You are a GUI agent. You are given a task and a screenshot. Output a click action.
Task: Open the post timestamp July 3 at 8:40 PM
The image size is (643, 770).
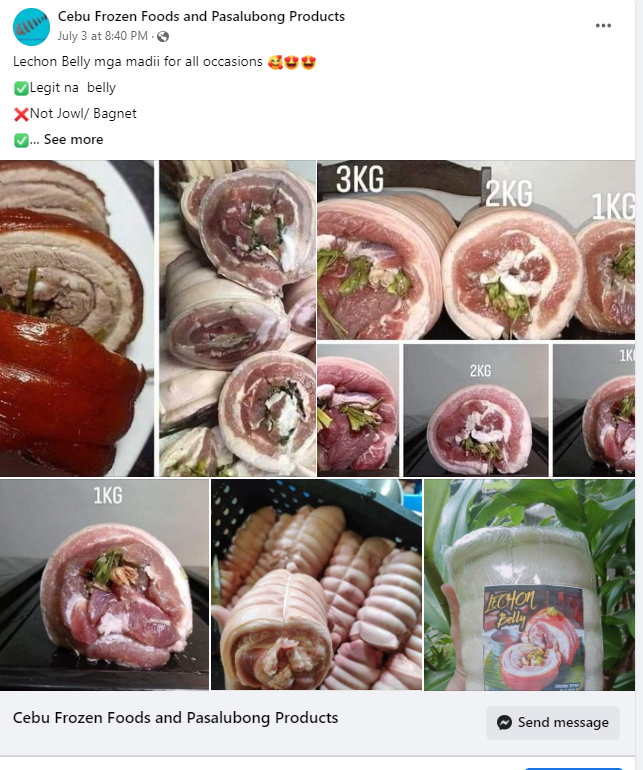point(103,36)
